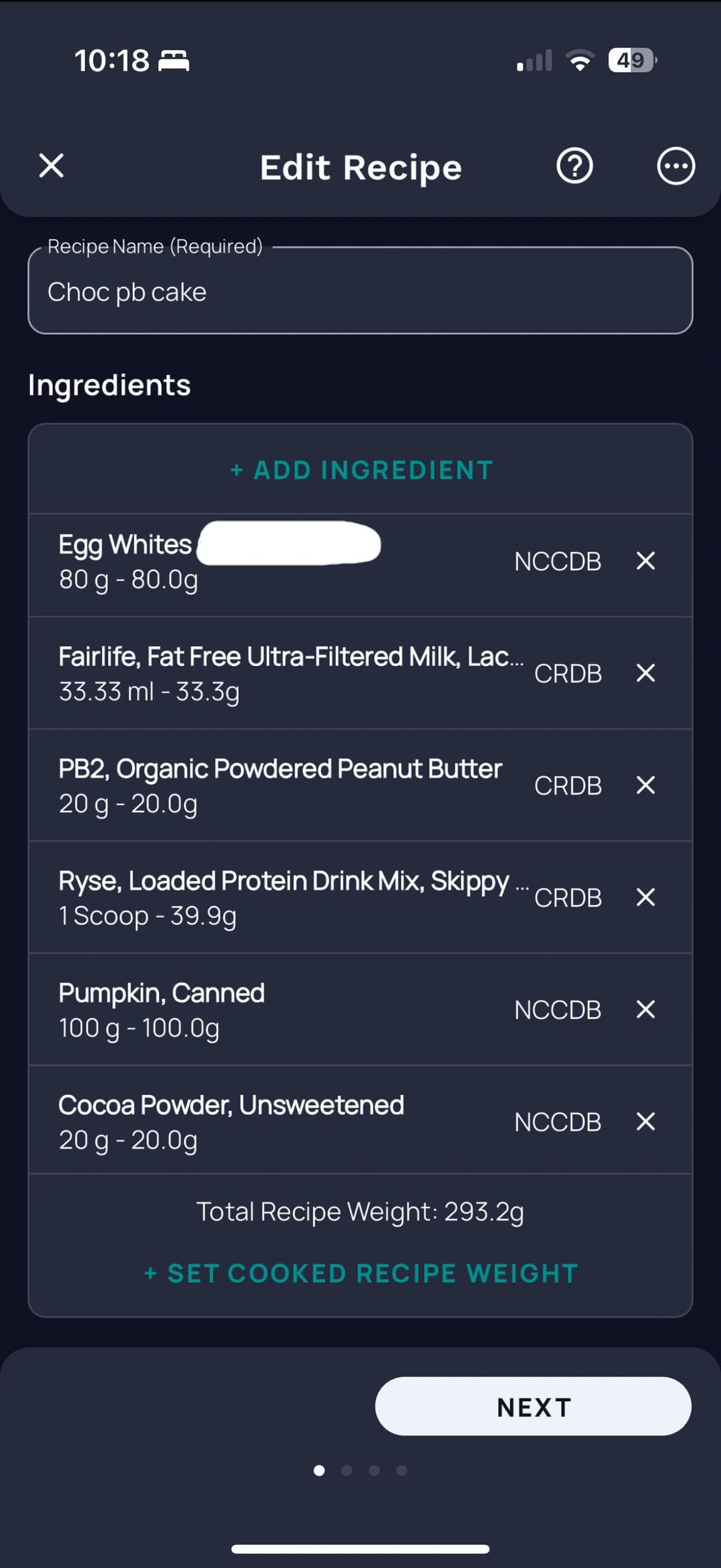Continue with the Next button
Image resolution: width=721 pixels, height=1568 pixels.
pyautogui.click(x=533, y=1407)
